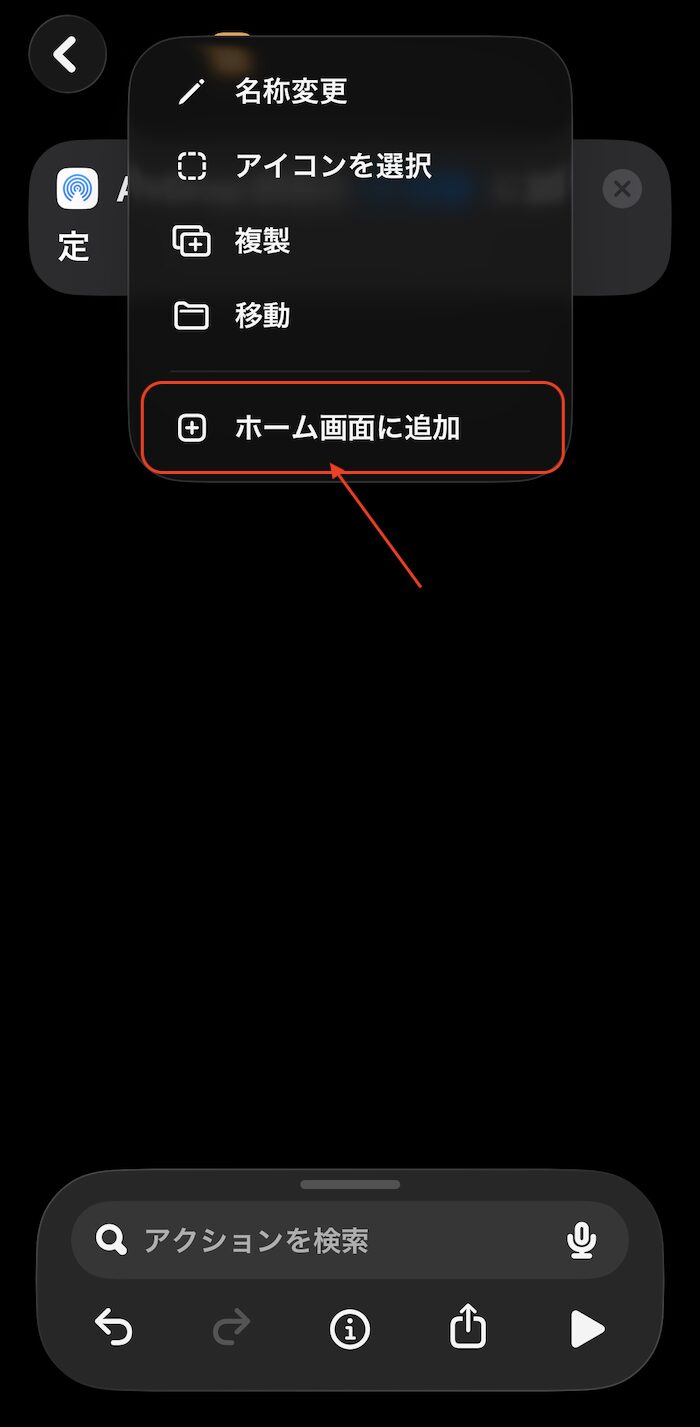
Task: Select 名称変更 to rename the shortcut
Action: pyautogui.click(x=290, y=92)
